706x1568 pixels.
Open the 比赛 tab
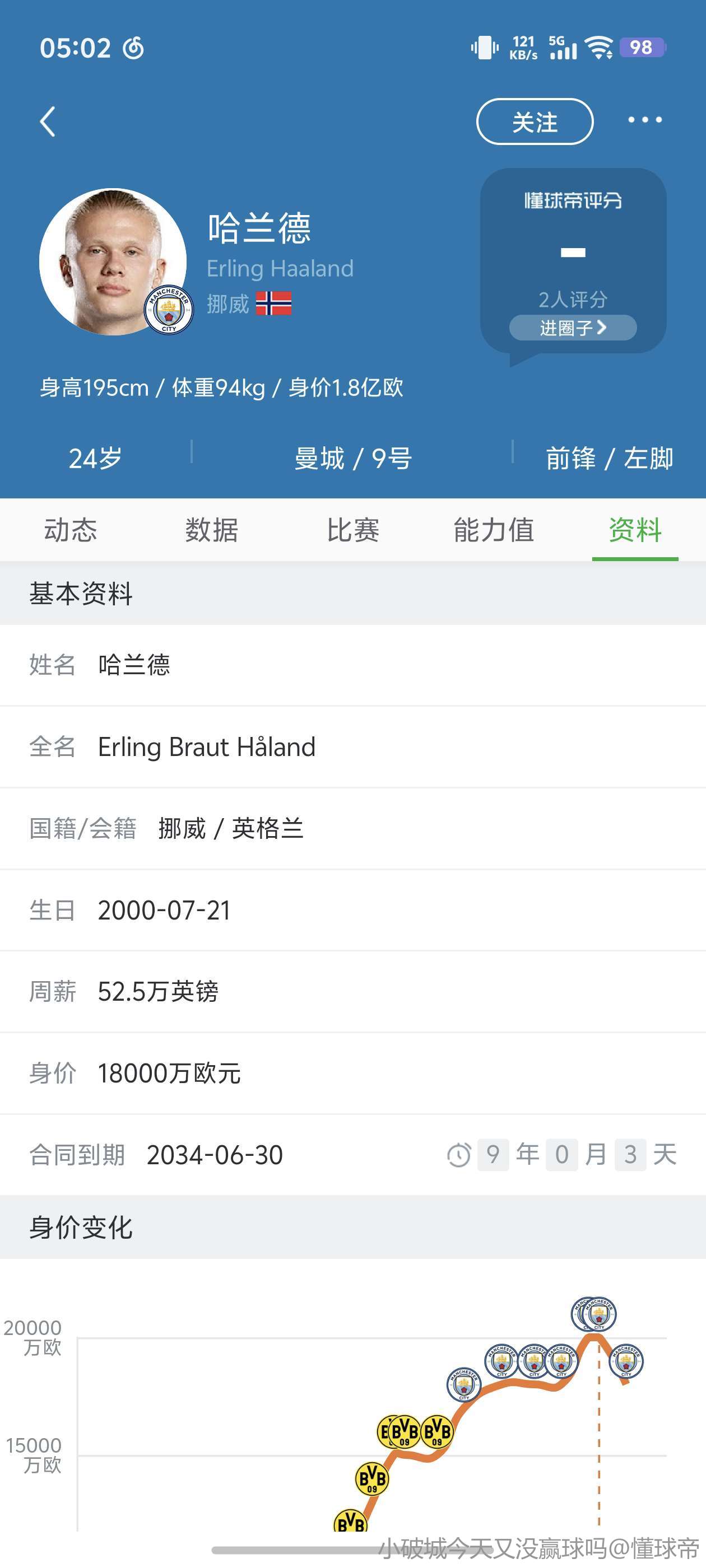click(352, 530)
